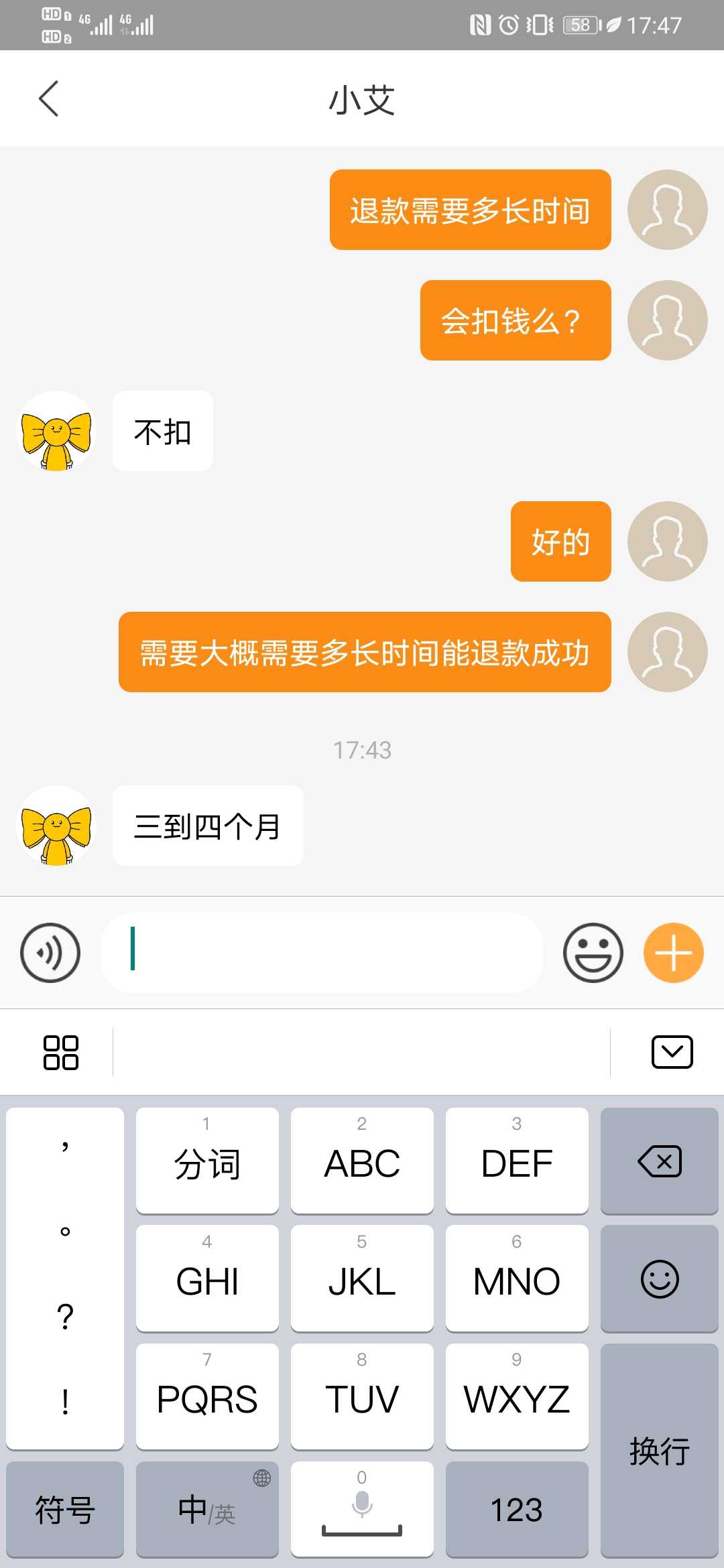
Task: Open the orange plus attachments menu
Action: click(673, 952)
